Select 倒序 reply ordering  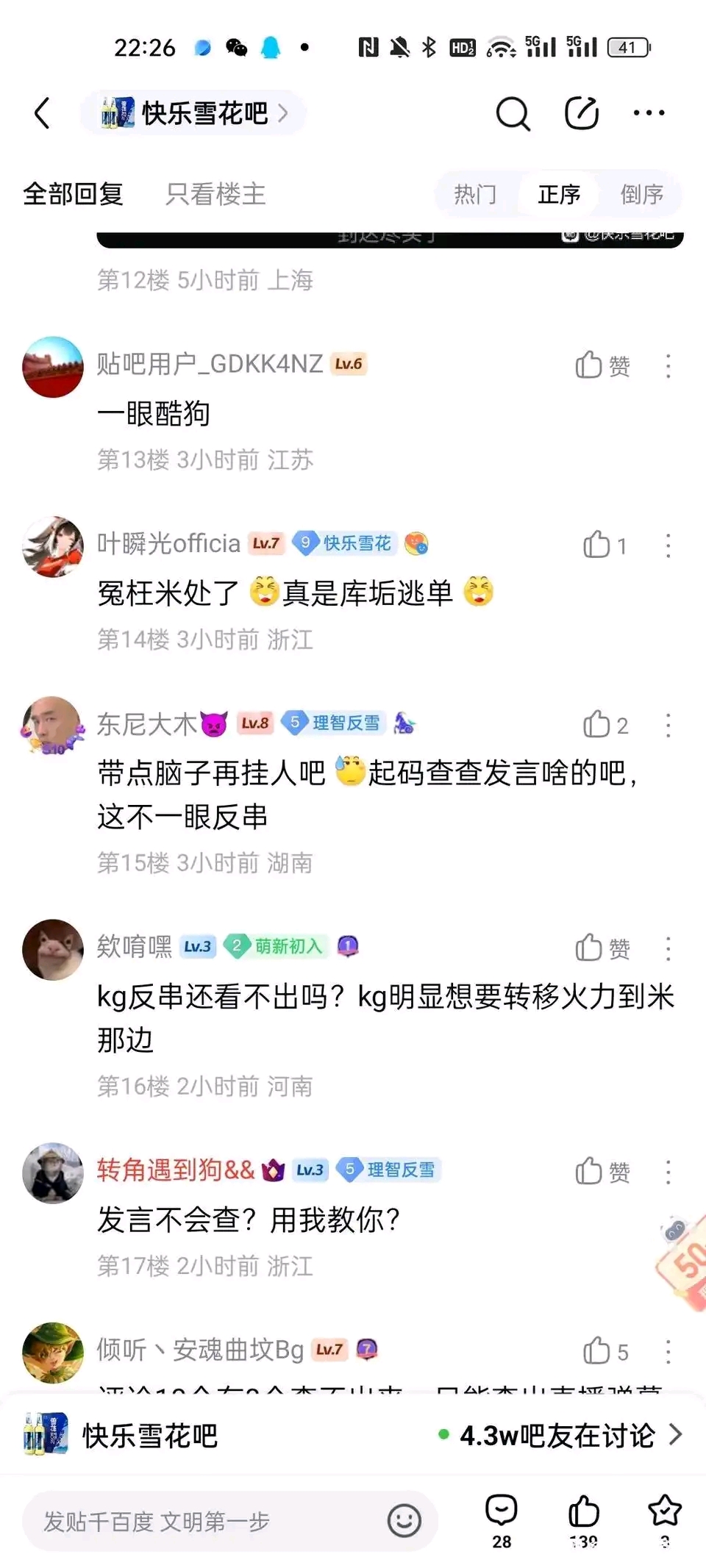pyautogui.click(x=641, y=194)
